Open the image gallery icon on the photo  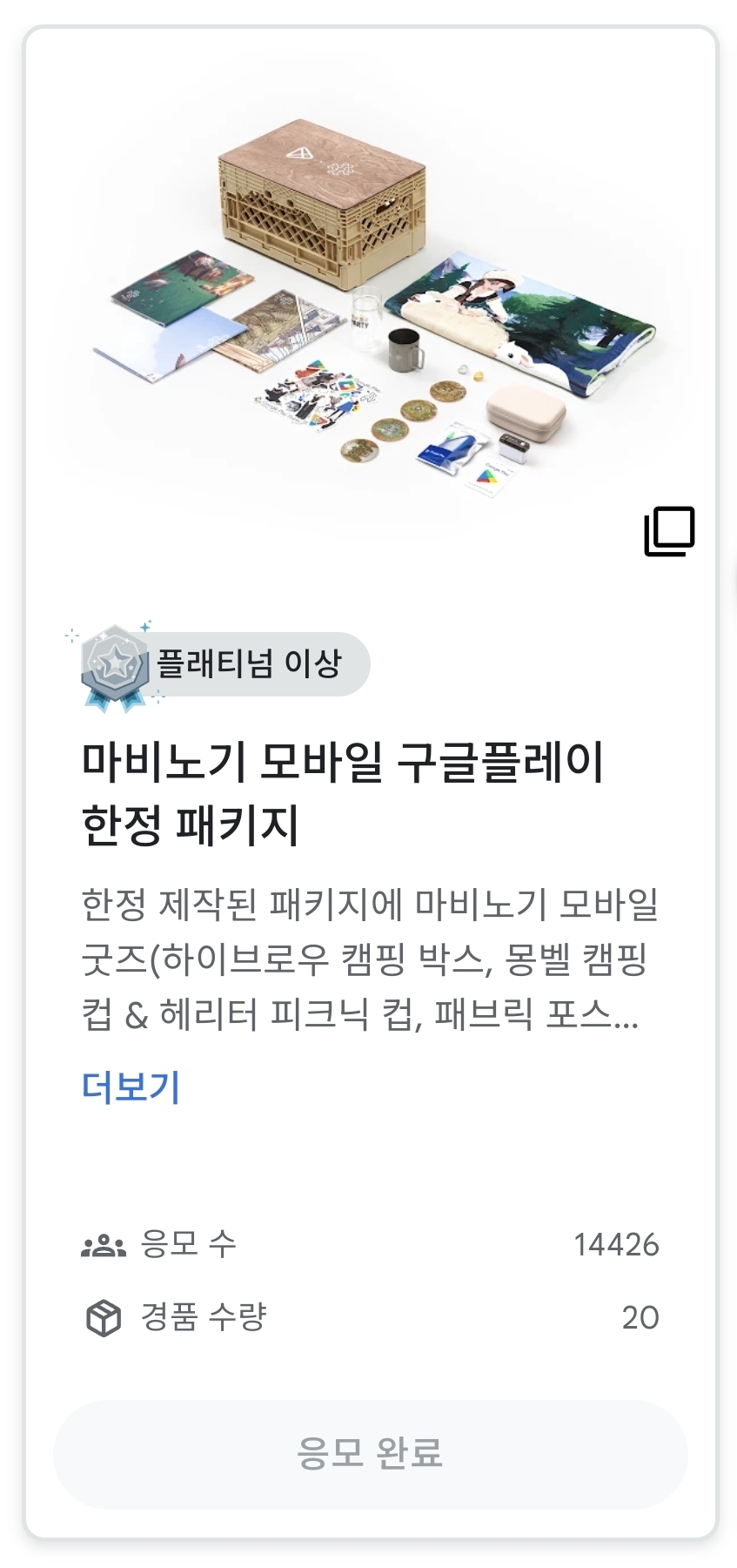click(669, 531)
